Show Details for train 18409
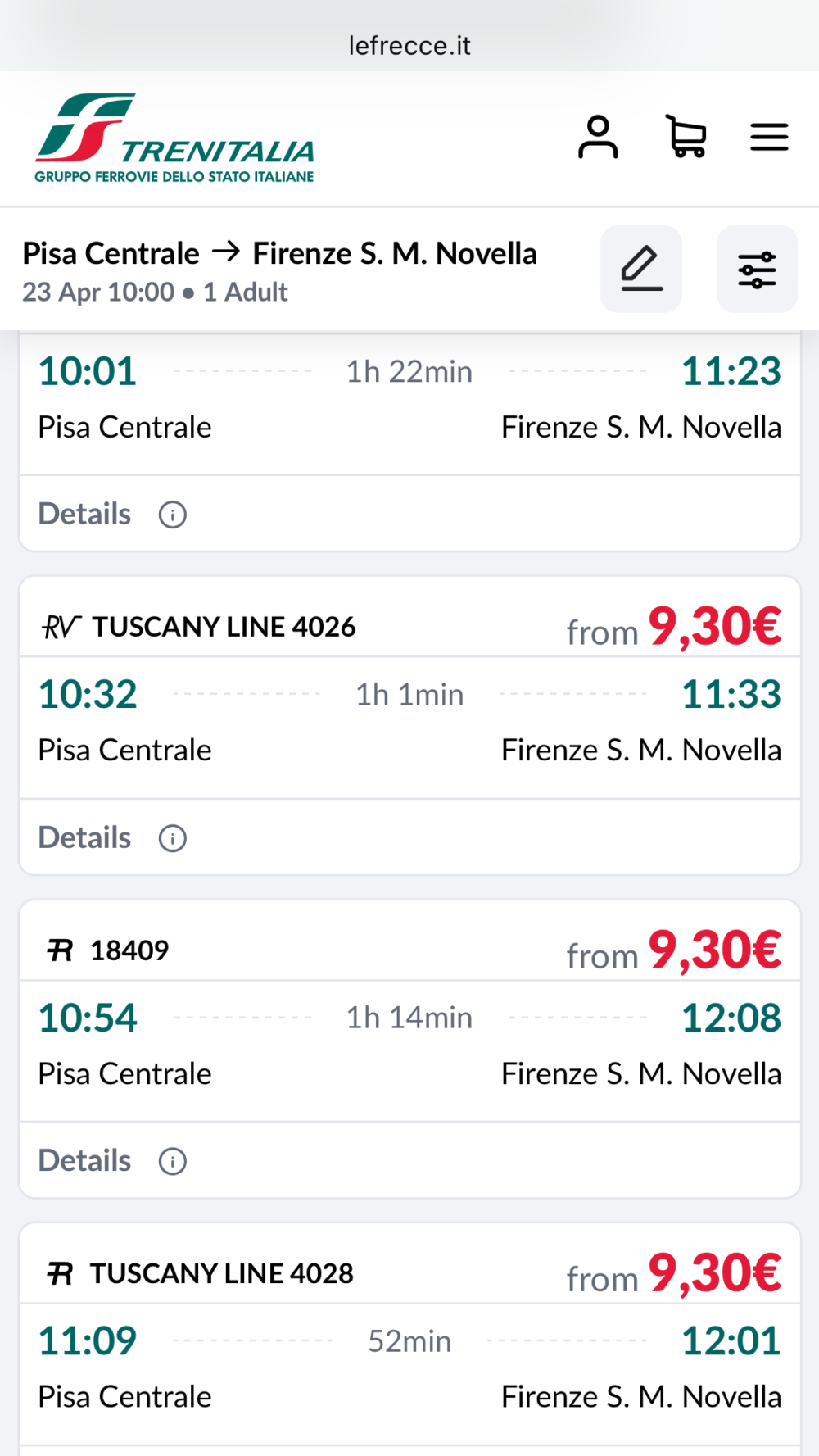 (112, 1160)
